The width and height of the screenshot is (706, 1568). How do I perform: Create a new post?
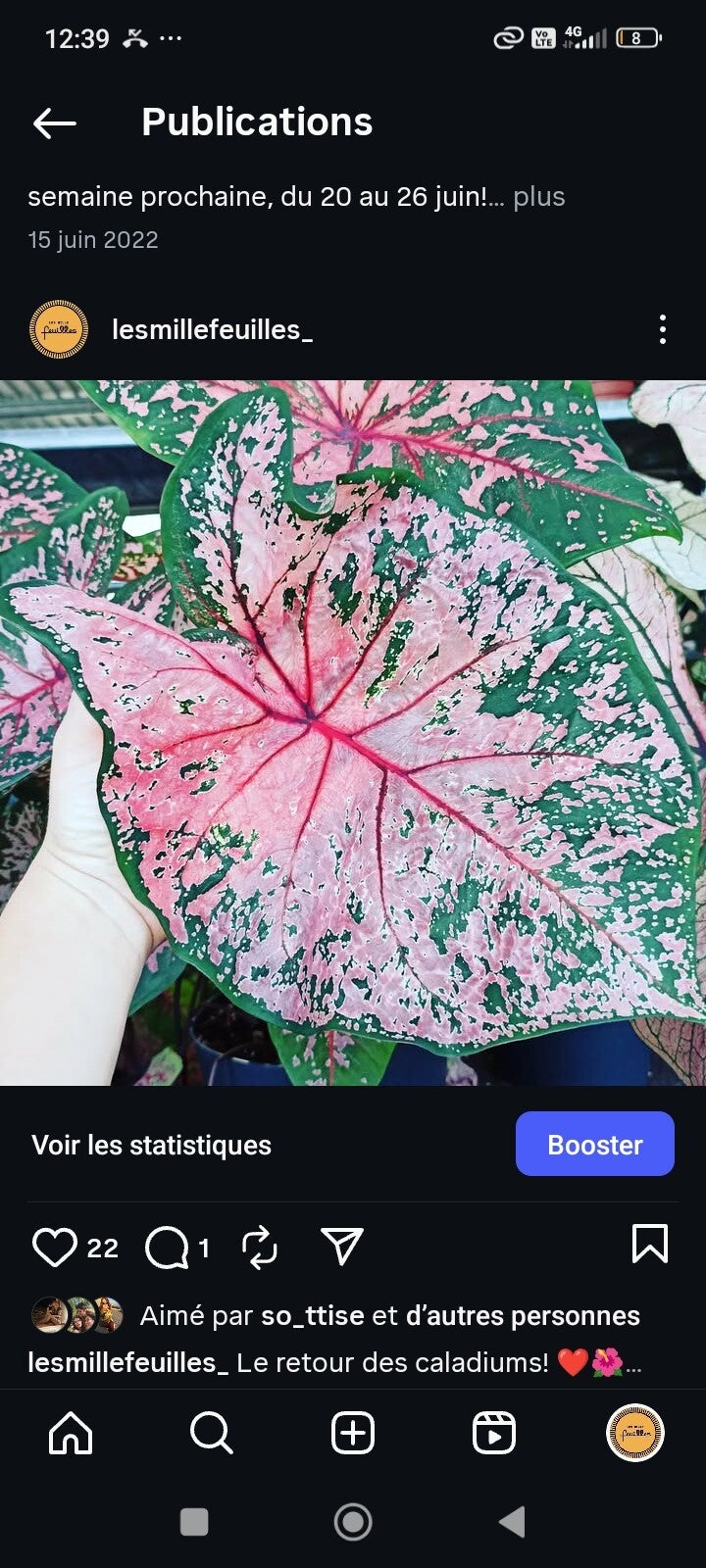click(x=353, y=1434)
